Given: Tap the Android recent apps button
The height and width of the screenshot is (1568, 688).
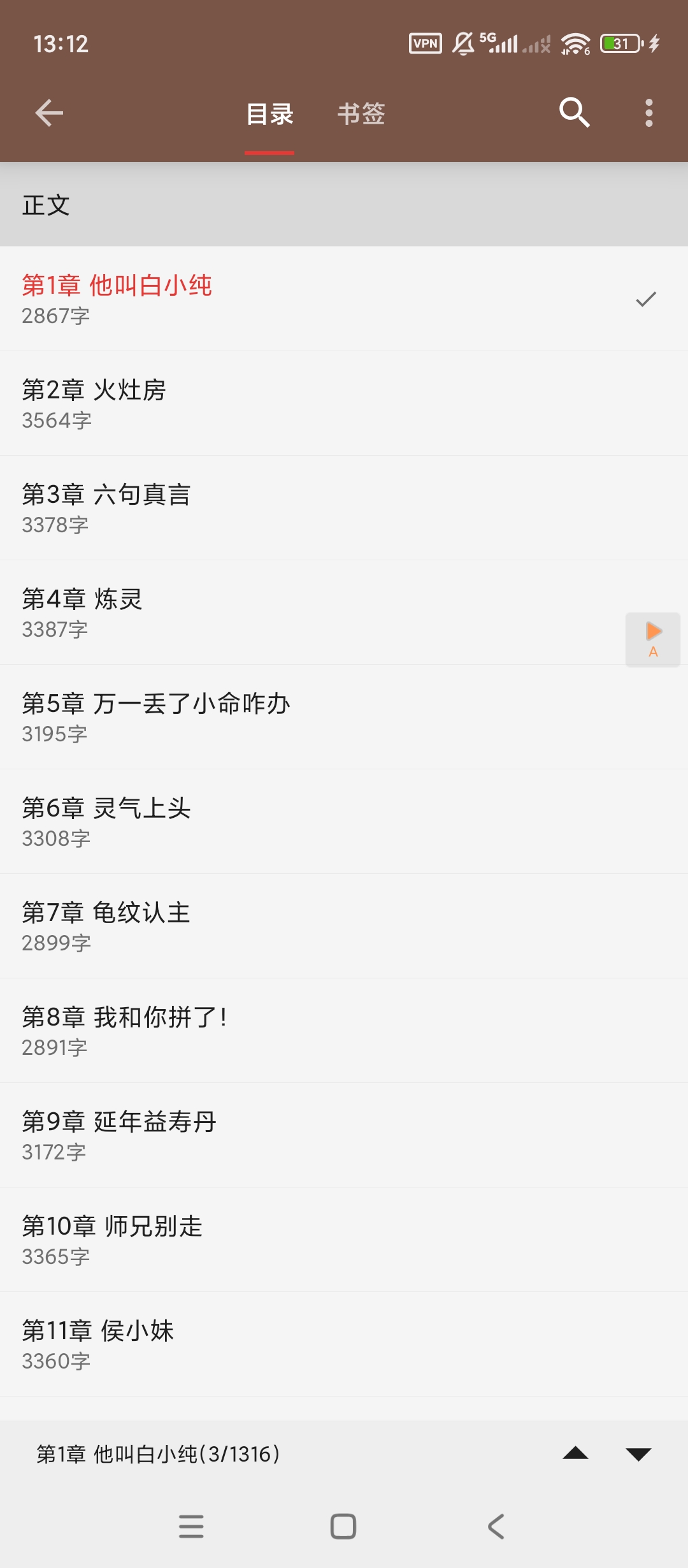Looking at the screenshot, I should 191,1526.
